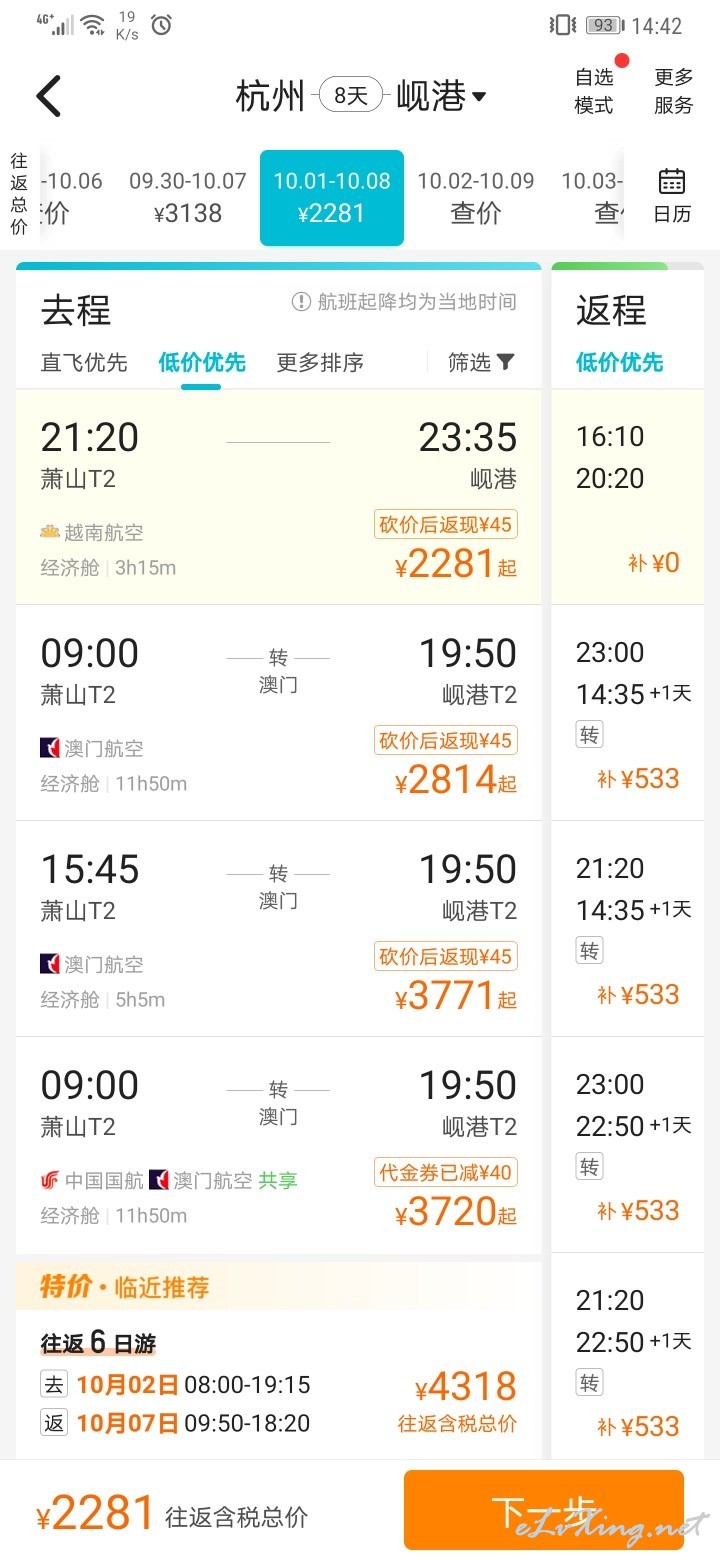720x1560 pixels.
Task: Open the 日历 calendar
Action: 672,196
